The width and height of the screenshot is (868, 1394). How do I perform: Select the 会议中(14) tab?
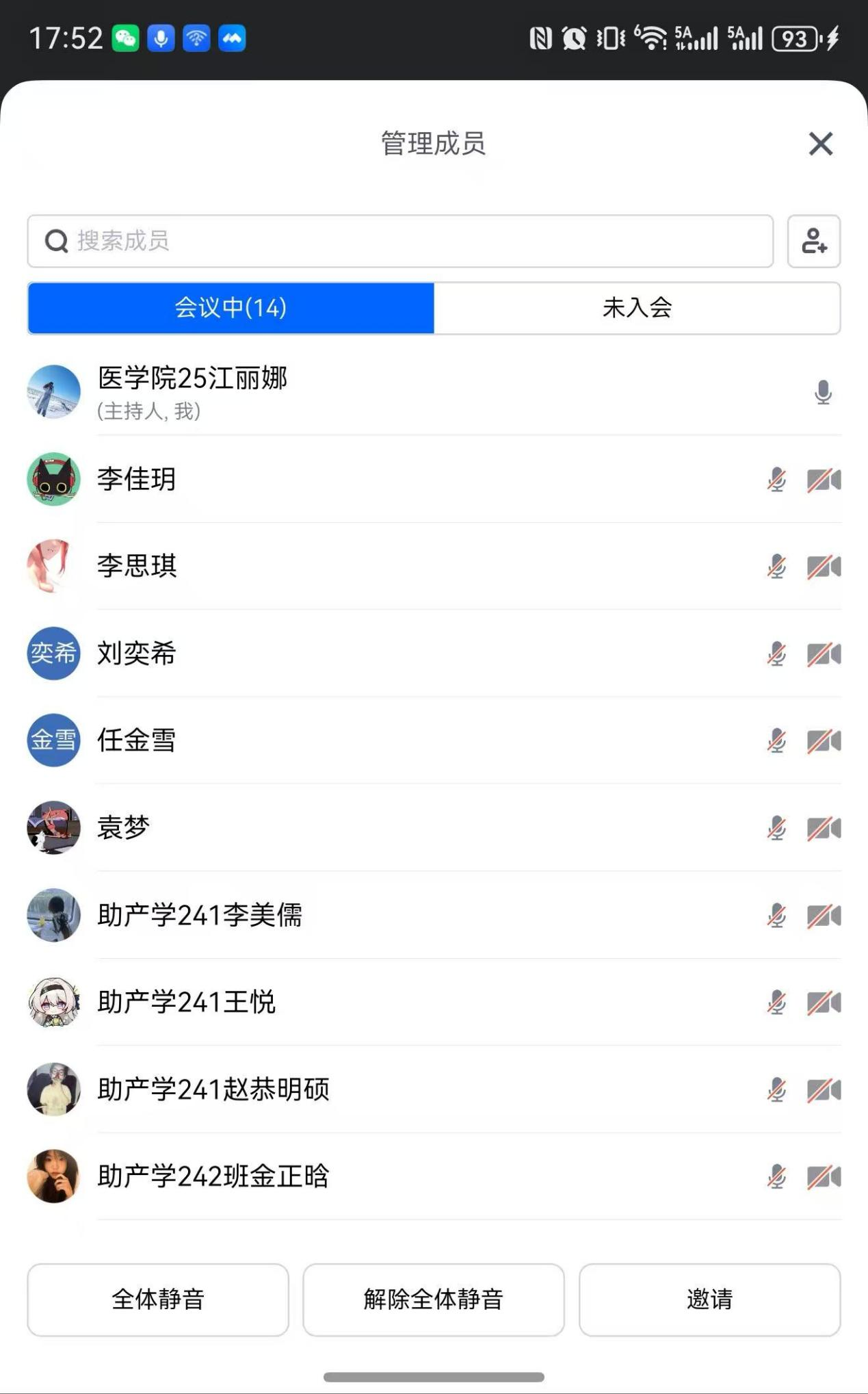pos(231,308)
